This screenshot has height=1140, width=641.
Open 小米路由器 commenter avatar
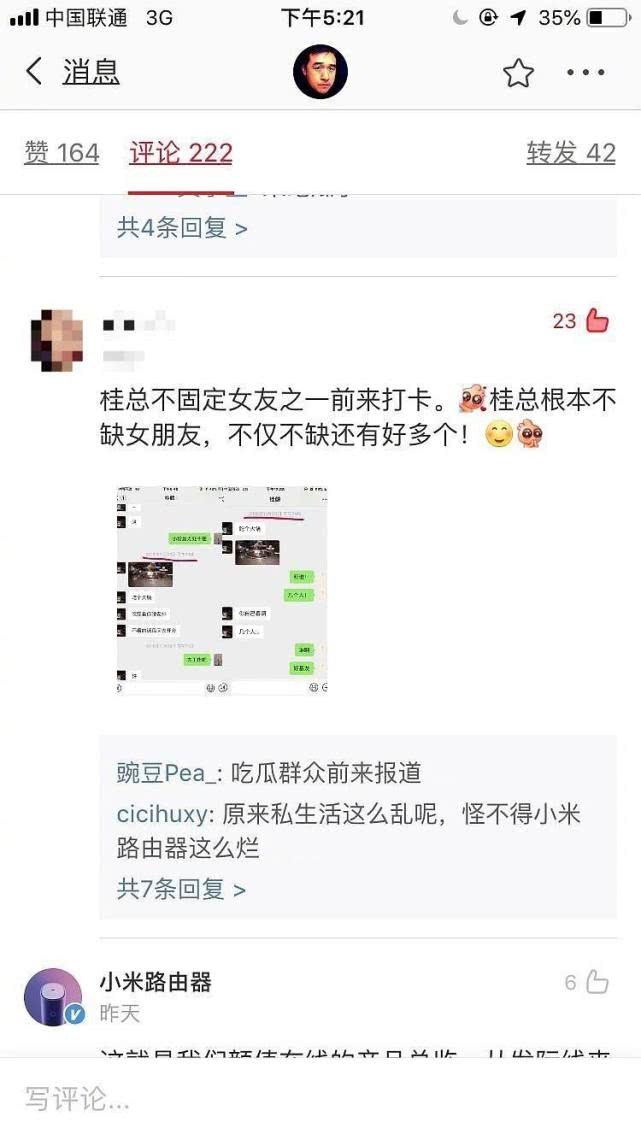tap(52, 997)
